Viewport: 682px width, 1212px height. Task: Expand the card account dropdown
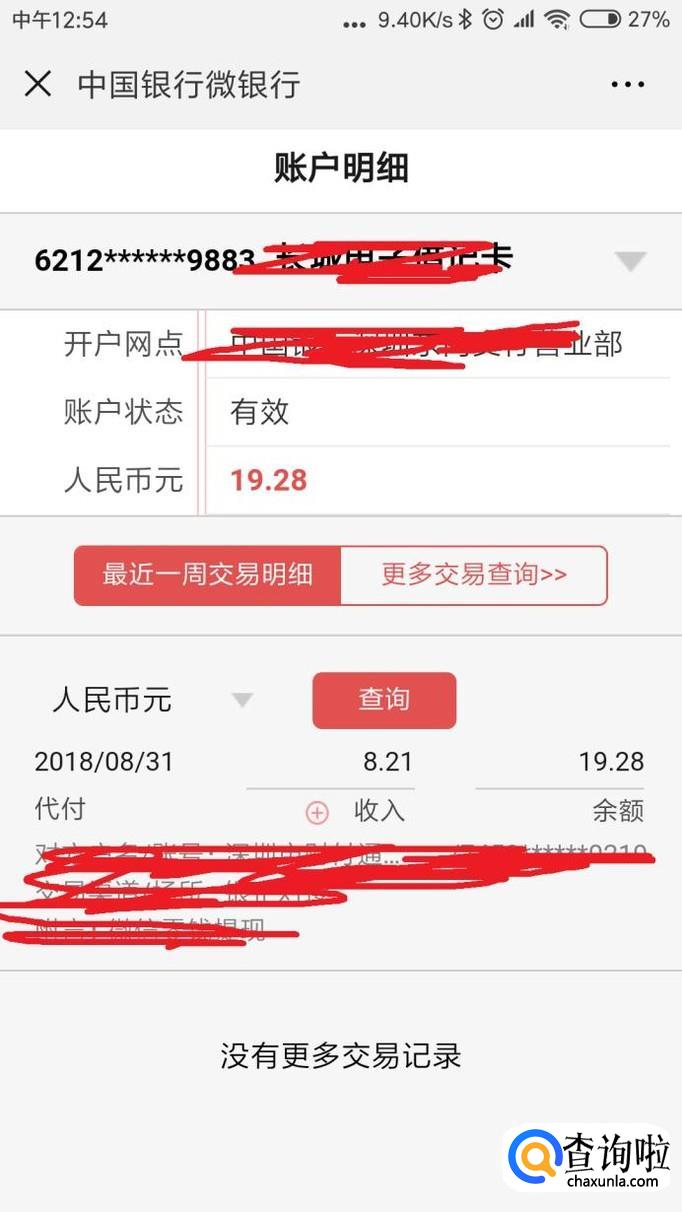pyautogui.click(x=630, y=262)
